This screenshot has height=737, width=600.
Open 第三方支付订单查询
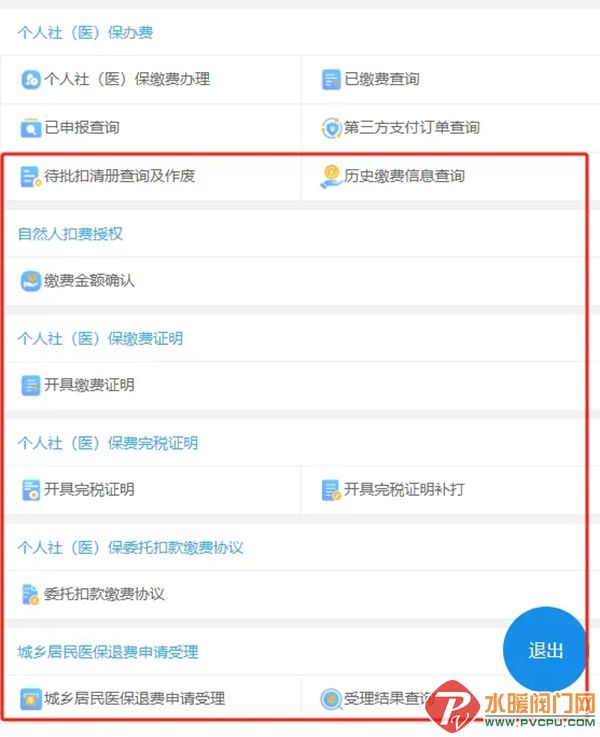(x=411, y=128)
